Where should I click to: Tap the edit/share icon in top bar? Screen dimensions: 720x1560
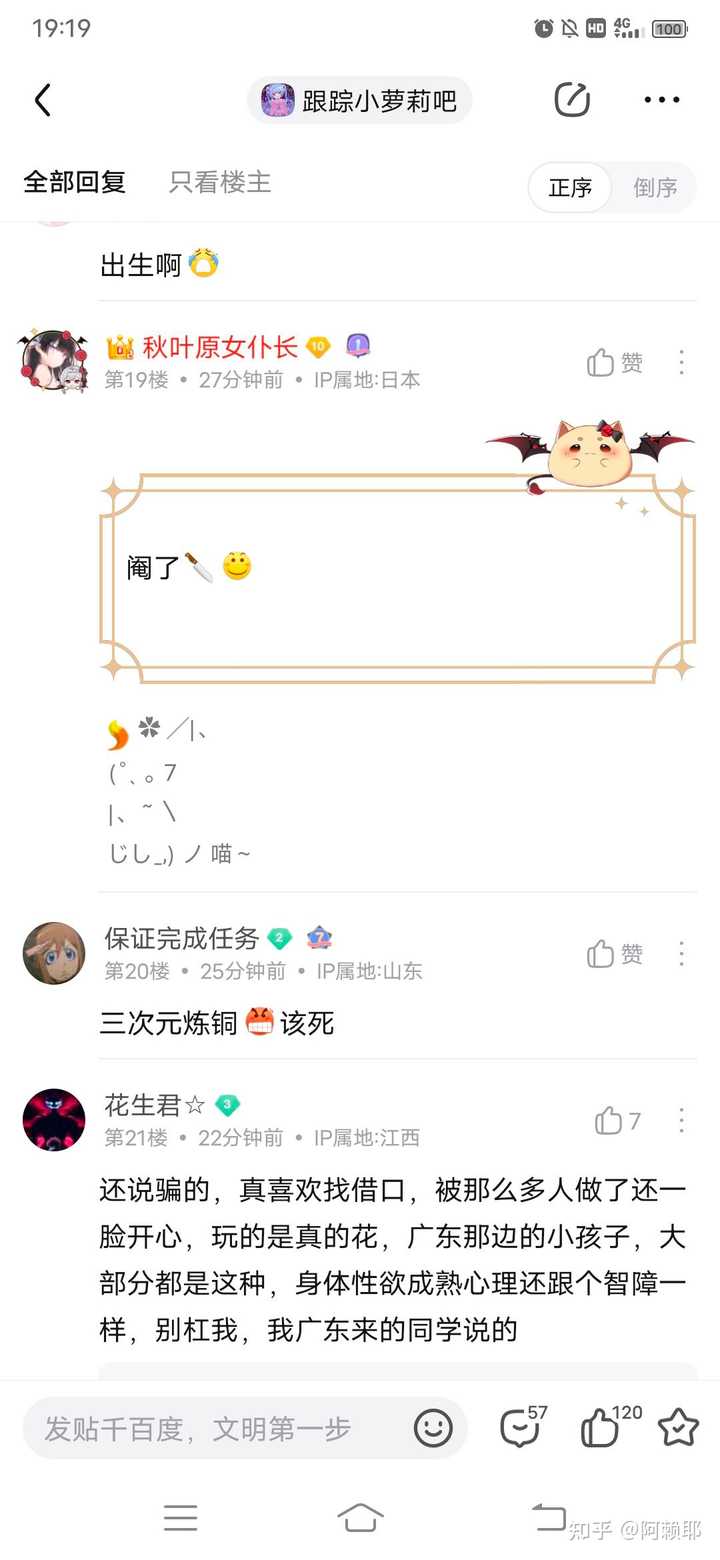click(572, 100)
